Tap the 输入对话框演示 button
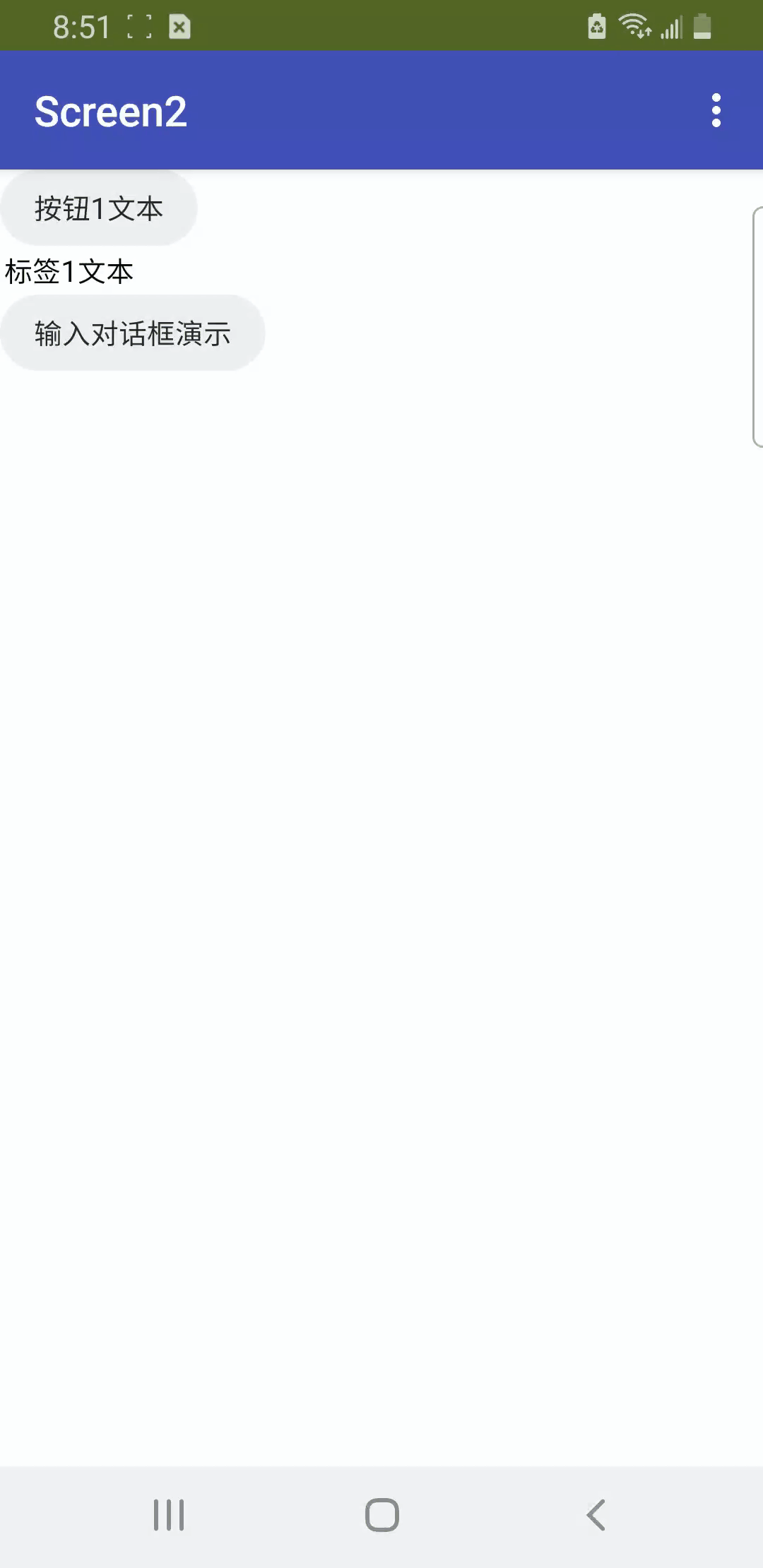763x1568 pixels. tap(132, 333)
